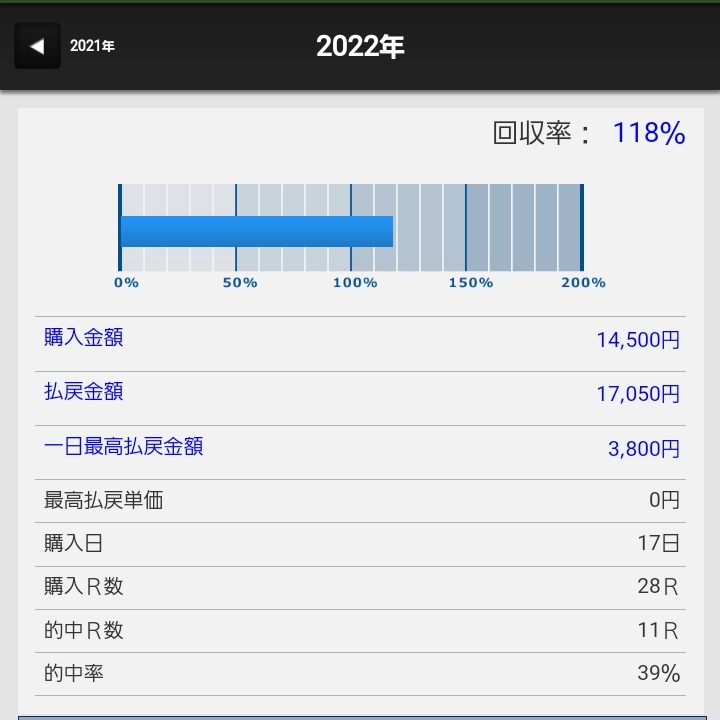Open the 一日最高払戻金額 details
This screenshot has height=720, width=720.
point(124,446)
